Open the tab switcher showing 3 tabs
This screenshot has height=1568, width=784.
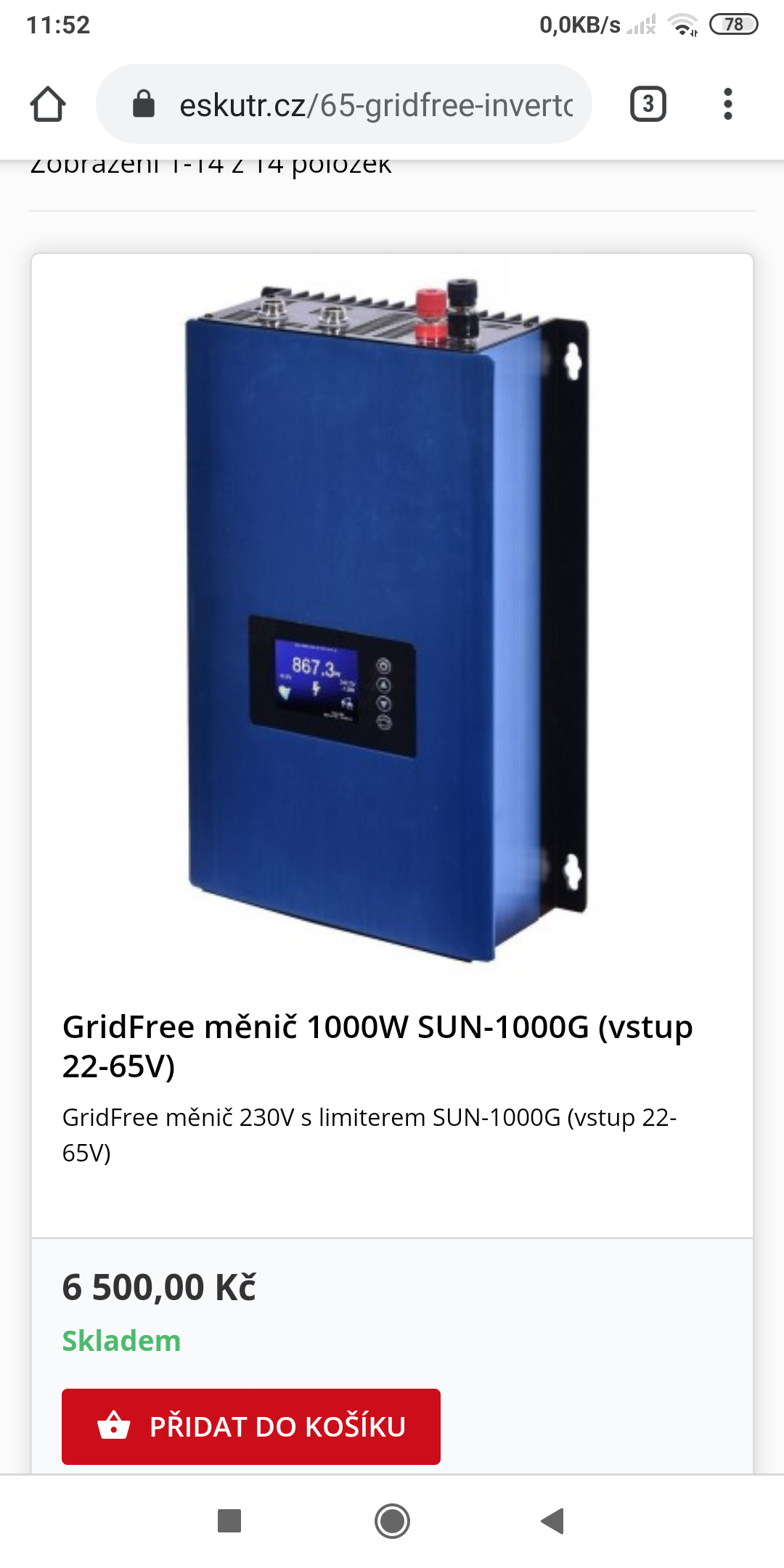click(648, 105)
